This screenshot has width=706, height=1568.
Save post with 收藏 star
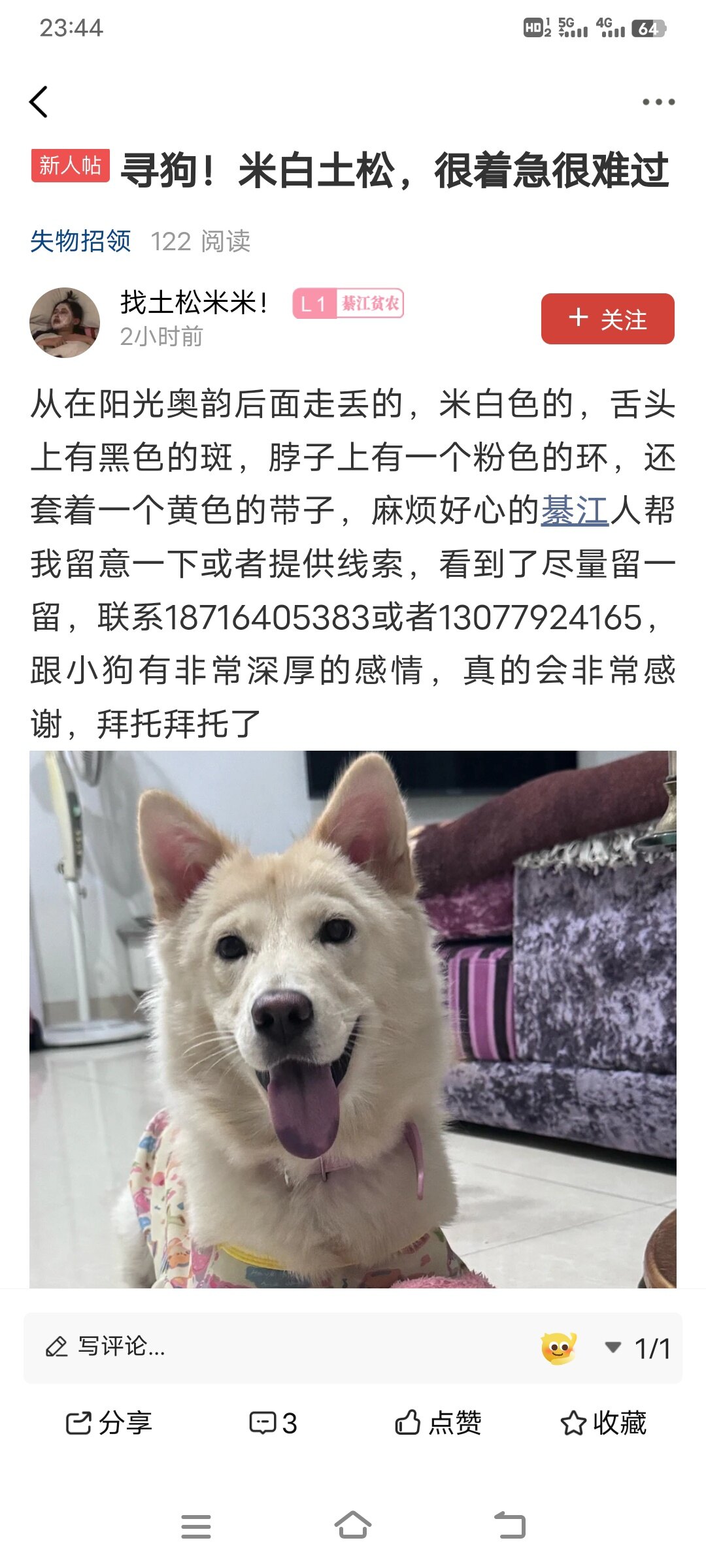tap(603, 1423)
